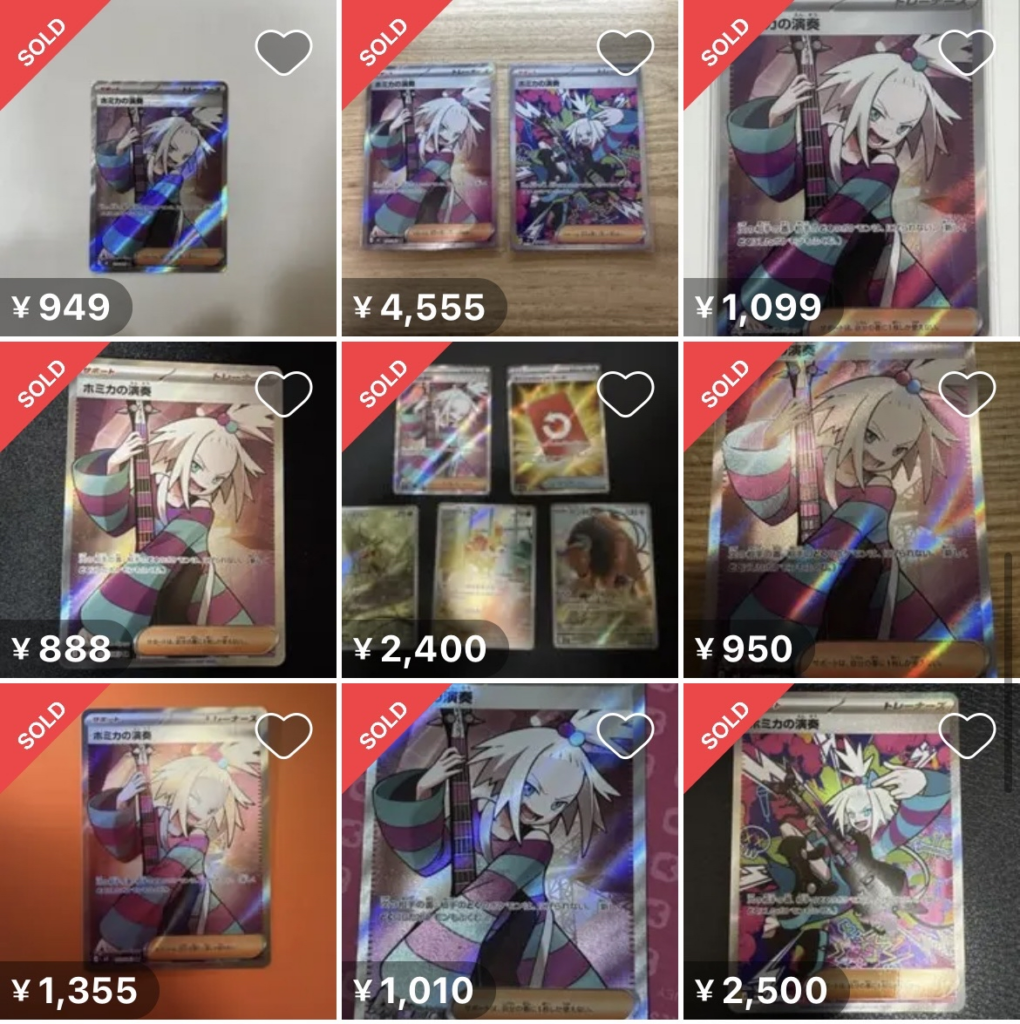Image resolution: width=1020 pixels, height=1024 pixels.
Task: Tap the heart on the ¥1,099 listing
Action: pos(967,52)
